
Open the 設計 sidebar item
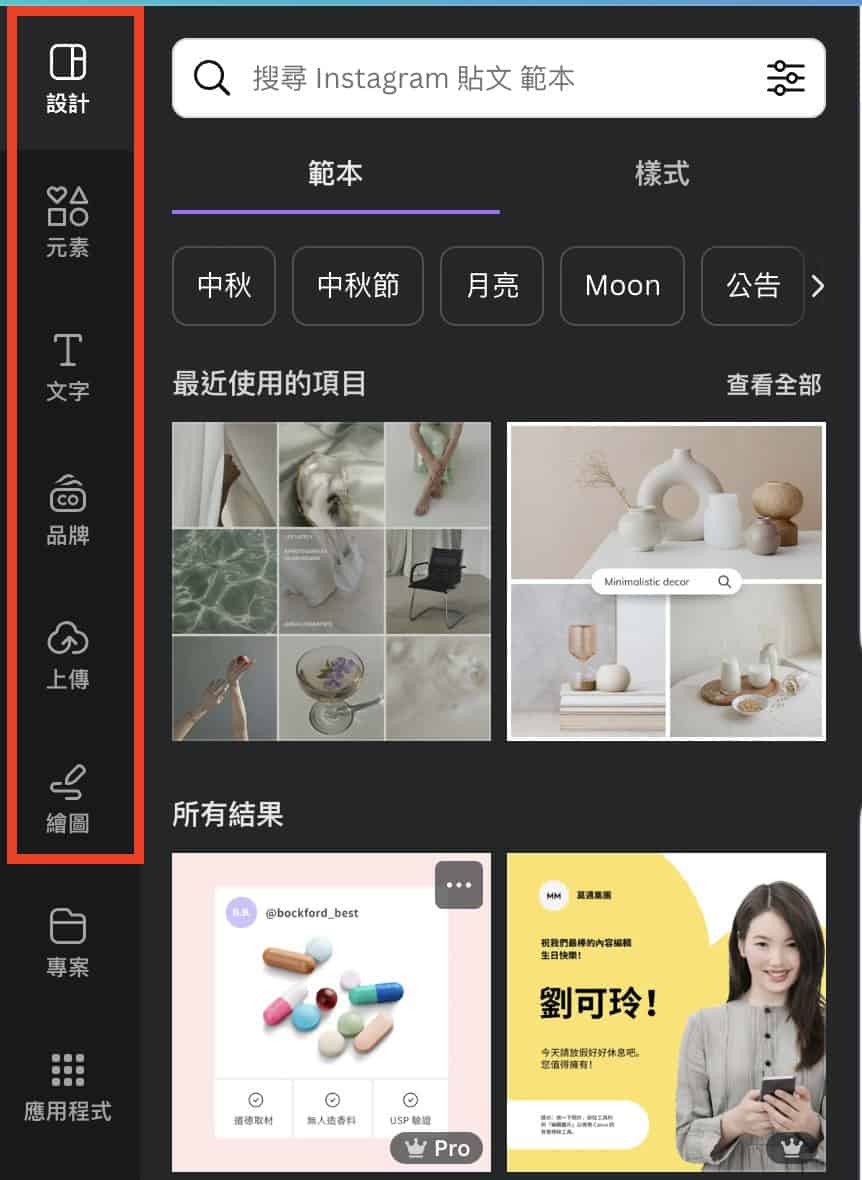[x=68, y=78]
